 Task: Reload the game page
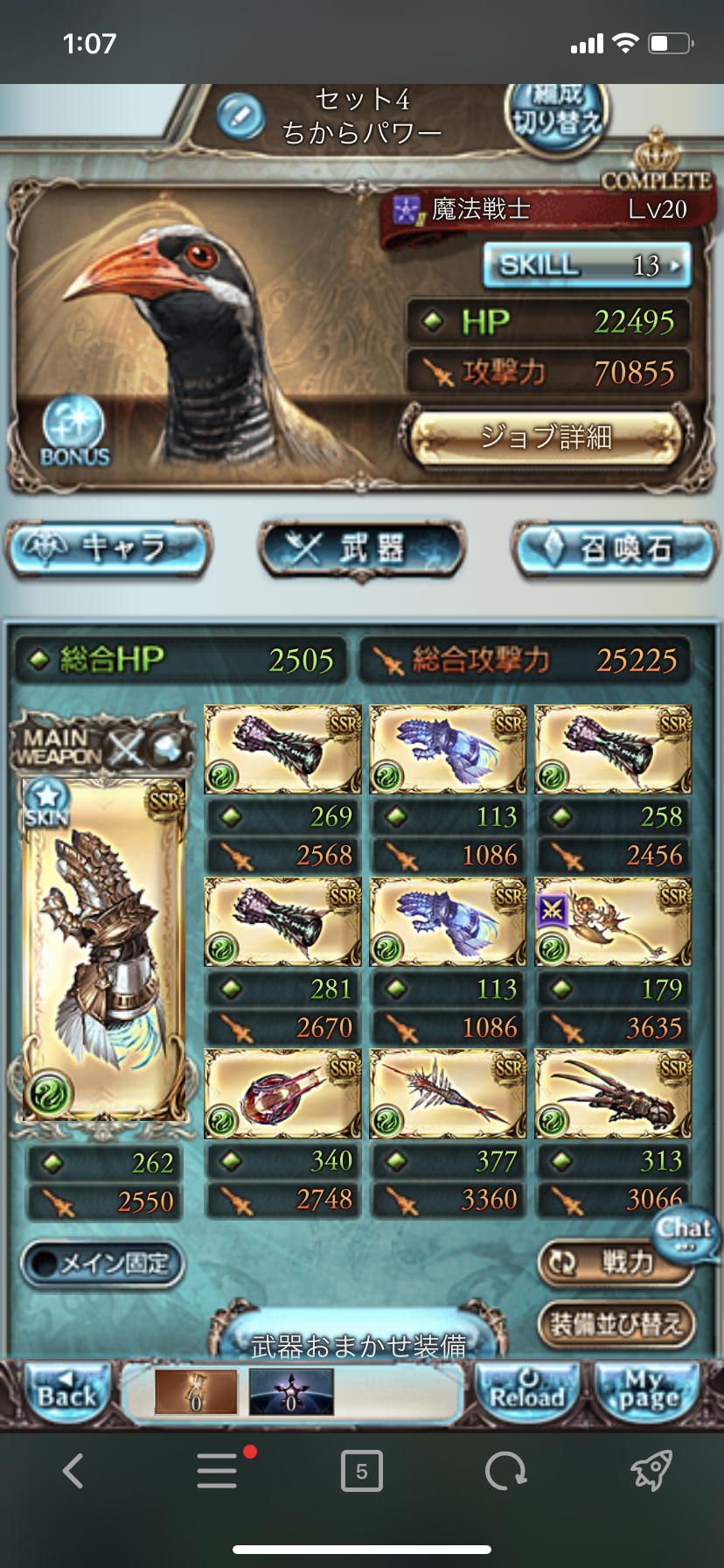pos(526,1391)
